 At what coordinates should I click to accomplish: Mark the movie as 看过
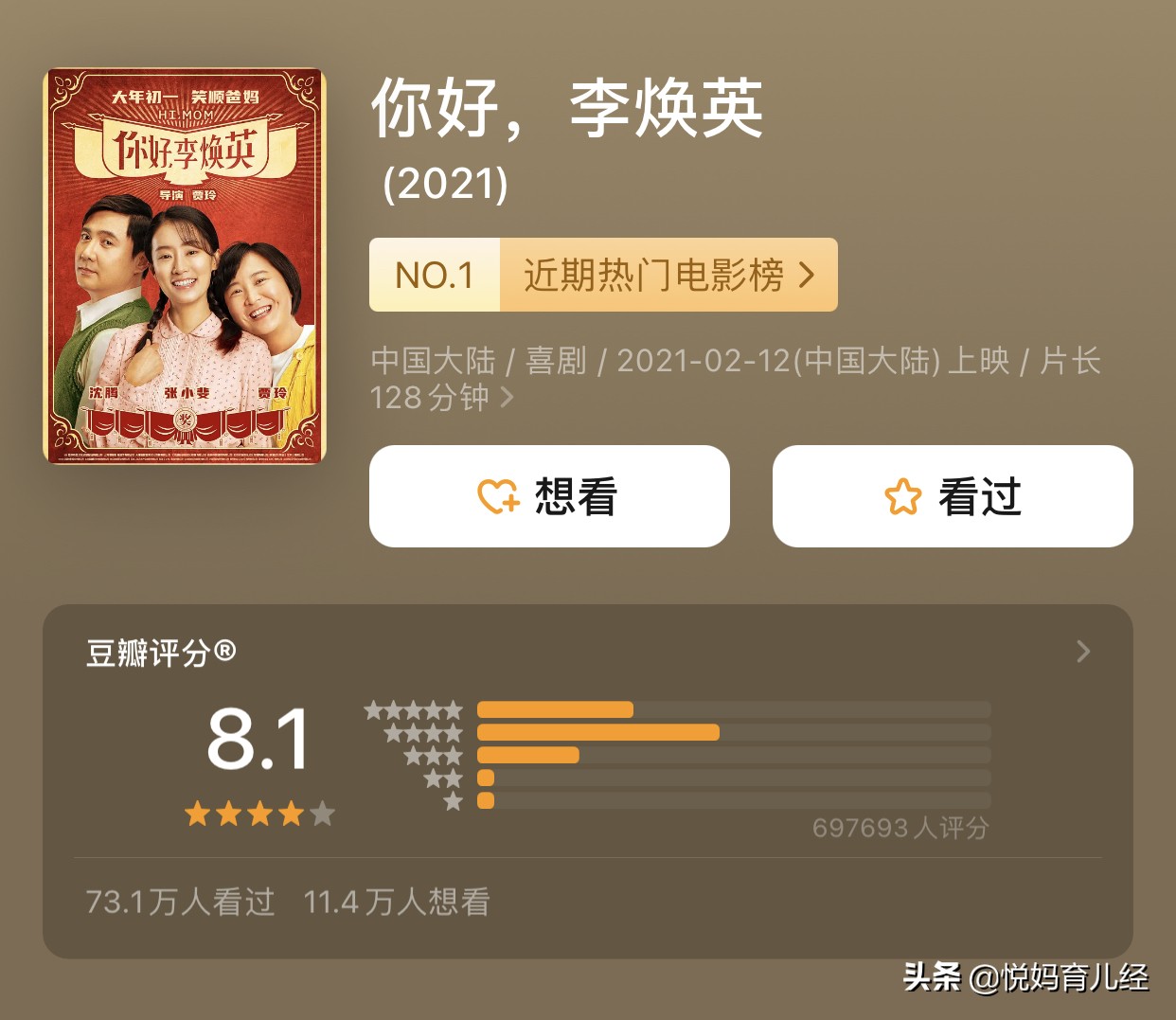point(953,496)
